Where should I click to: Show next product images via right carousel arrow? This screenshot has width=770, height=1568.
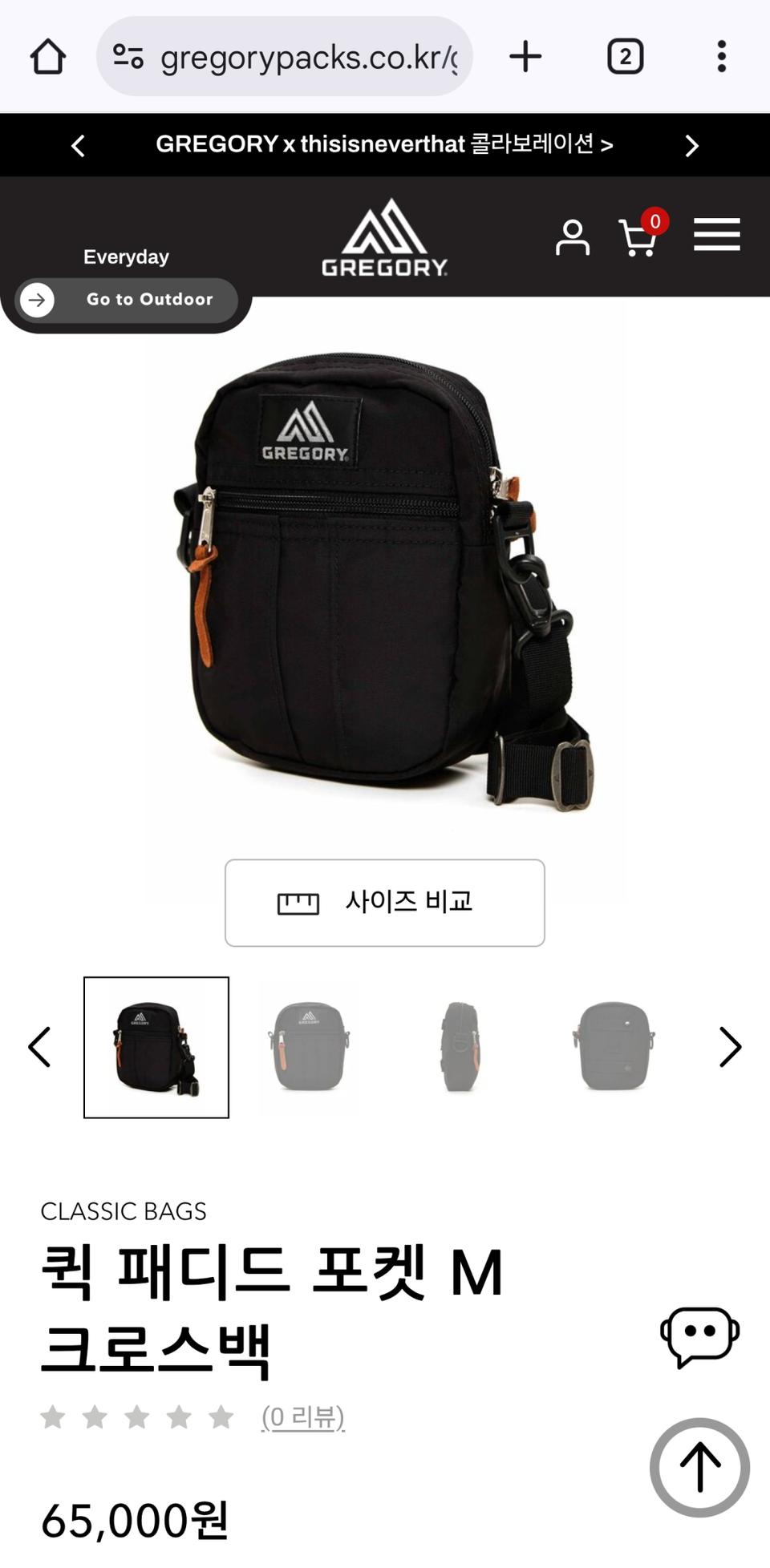click(731, 1046)
